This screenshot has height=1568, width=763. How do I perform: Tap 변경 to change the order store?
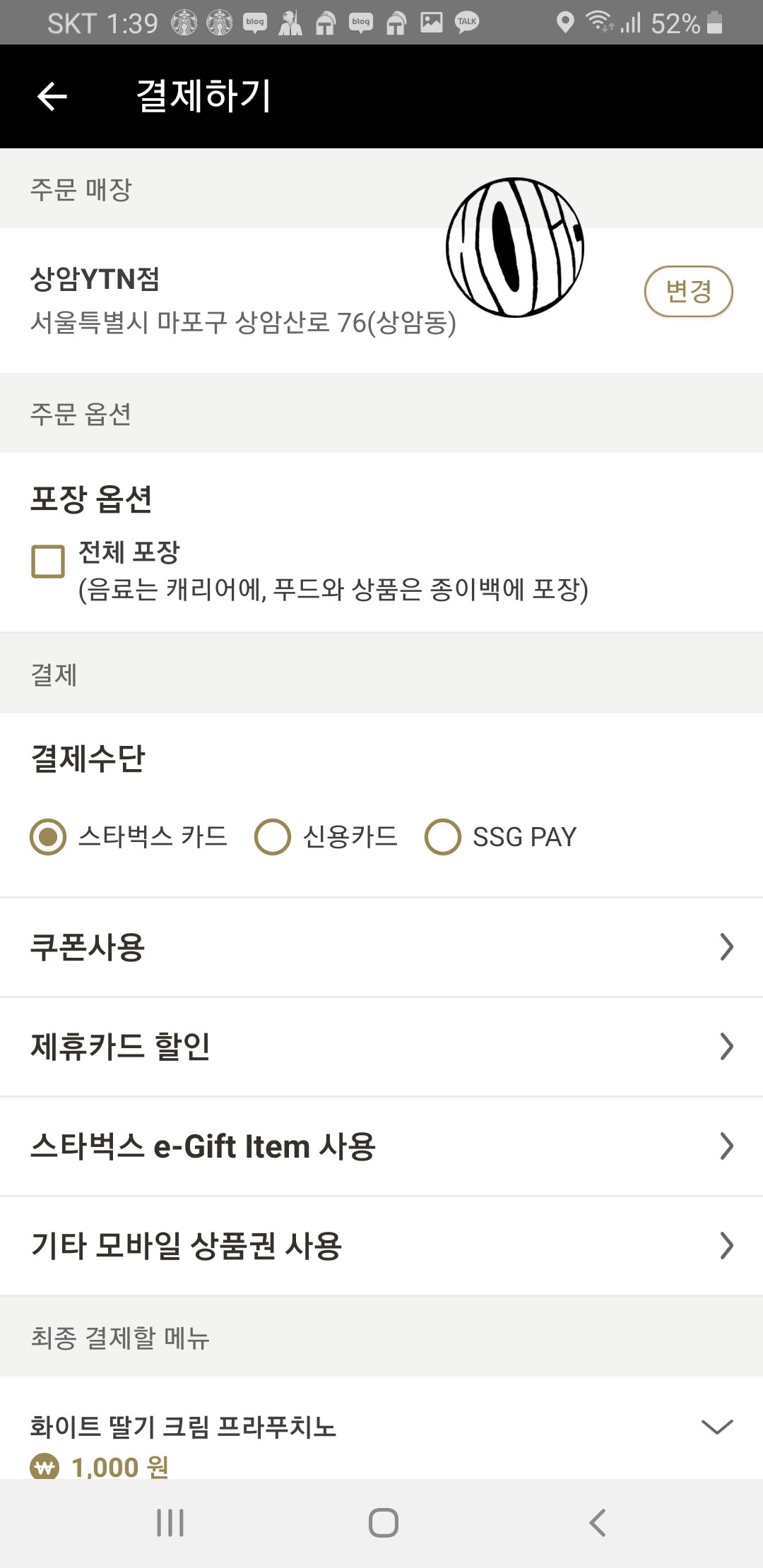pos(688,291)
